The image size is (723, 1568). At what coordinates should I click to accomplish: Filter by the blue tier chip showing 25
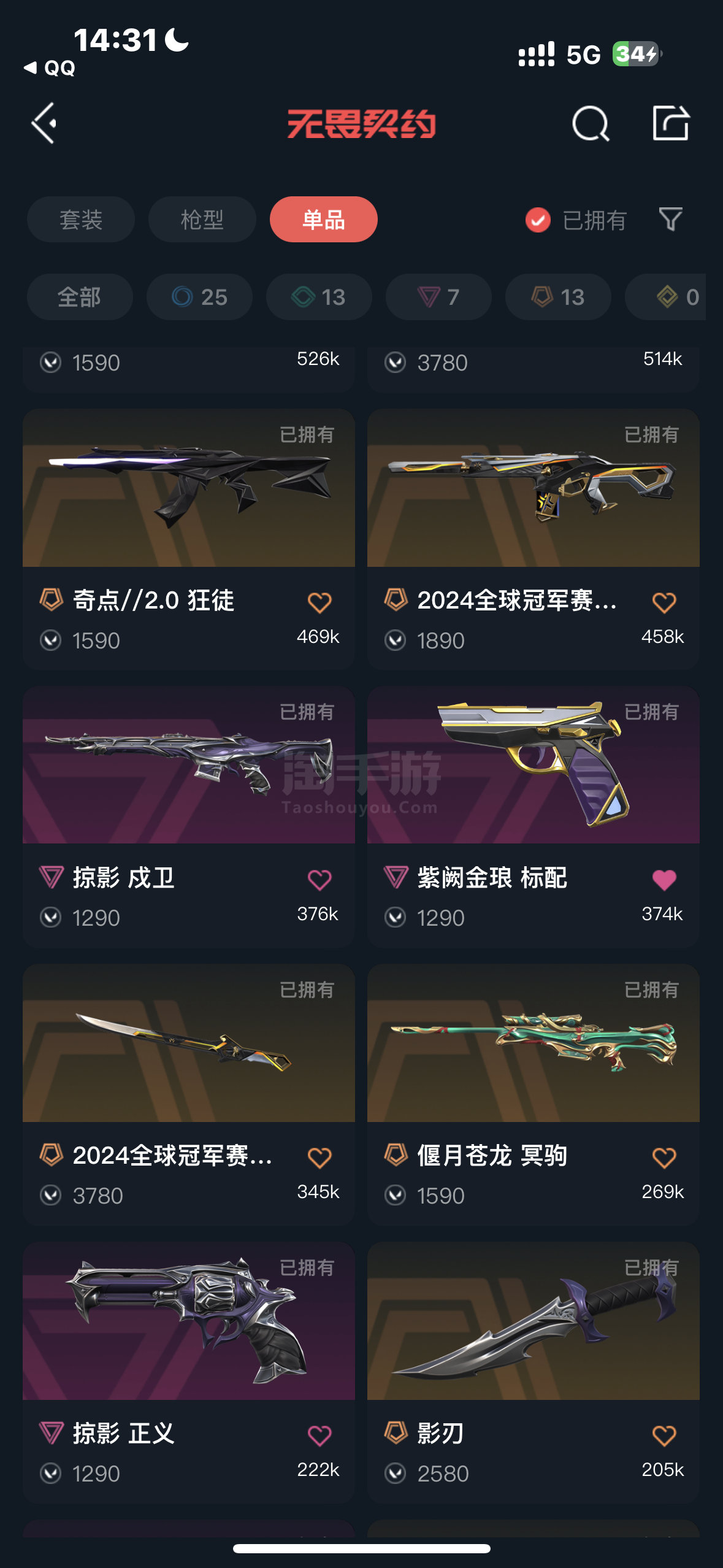(x=199, y=297)
